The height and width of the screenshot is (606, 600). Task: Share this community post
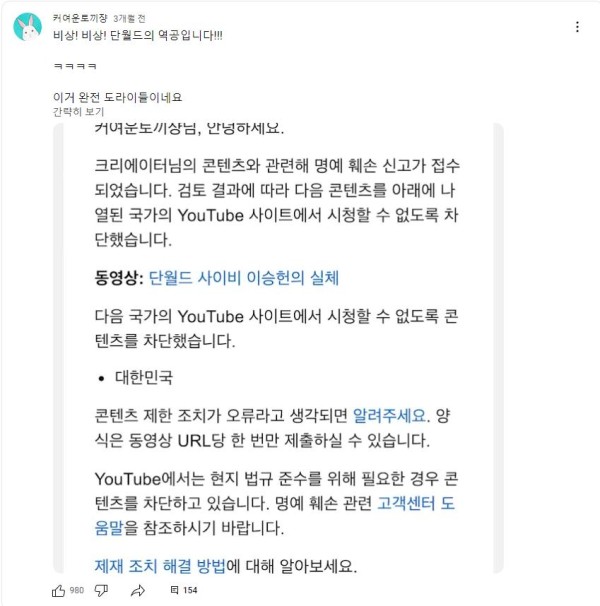138,590
